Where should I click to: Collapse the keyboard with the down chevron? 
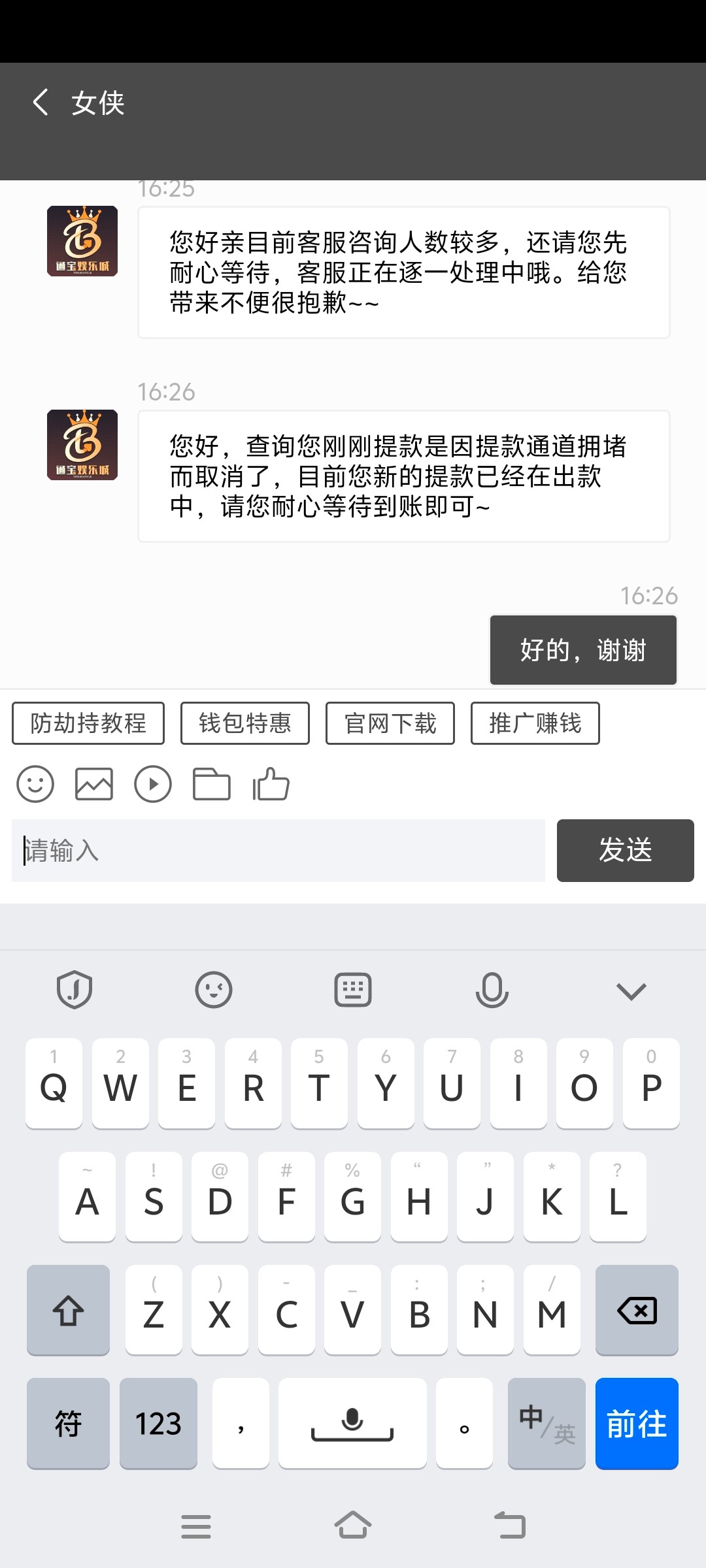coord(631,991)
